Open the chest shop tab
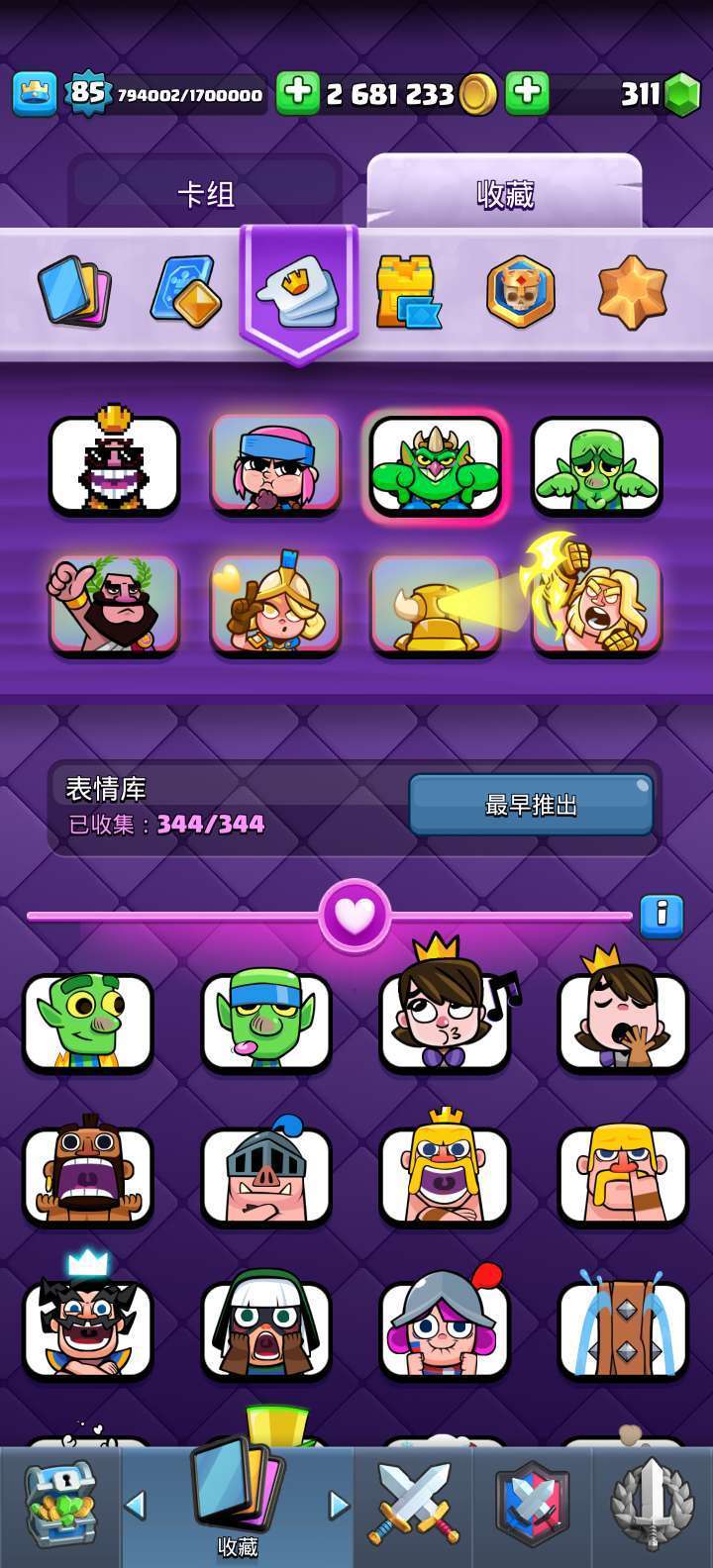The height and width of the screenshot is (1568, 713). tap(59, 1506)
